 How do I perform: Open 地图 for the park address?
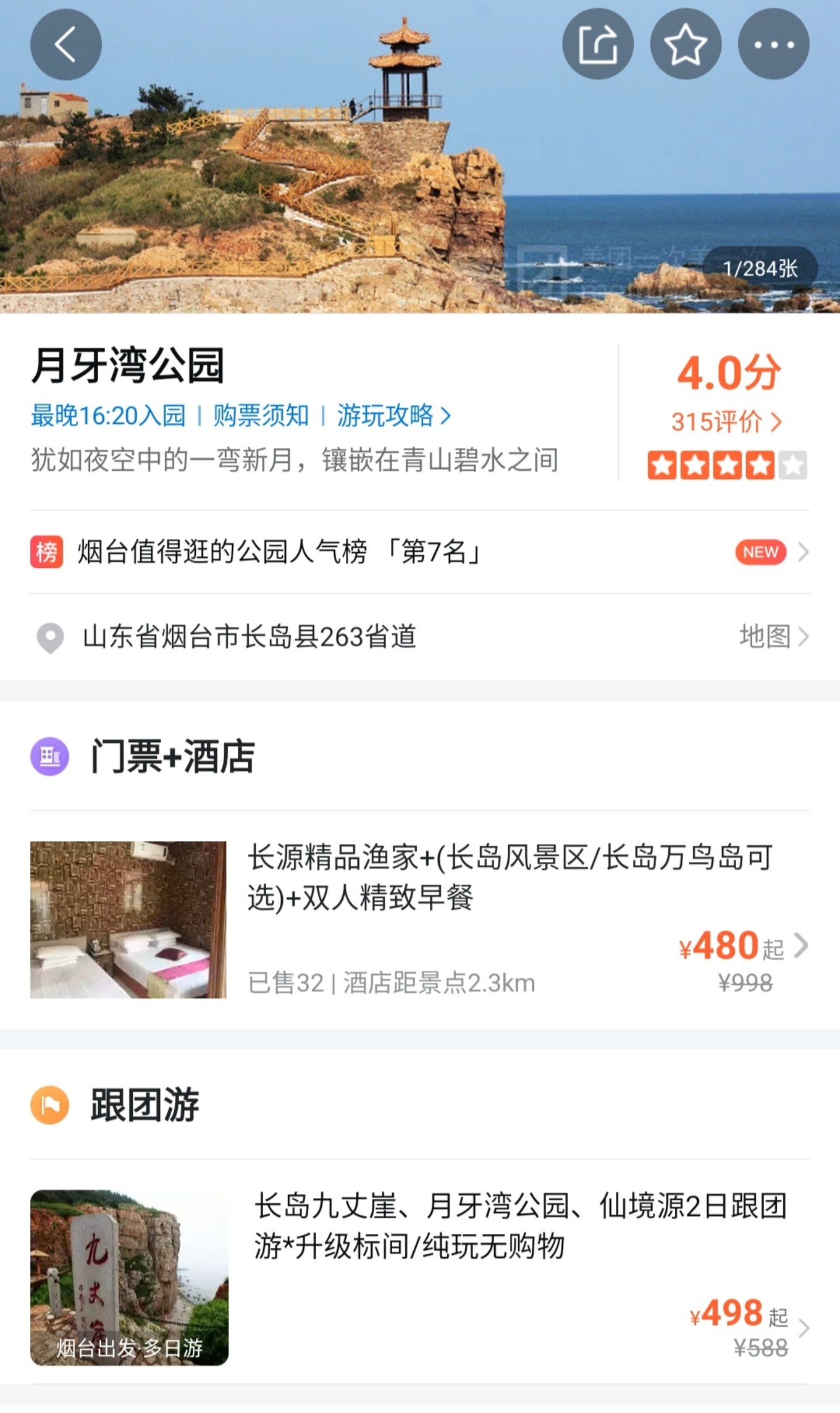click(x=772, y=636)
